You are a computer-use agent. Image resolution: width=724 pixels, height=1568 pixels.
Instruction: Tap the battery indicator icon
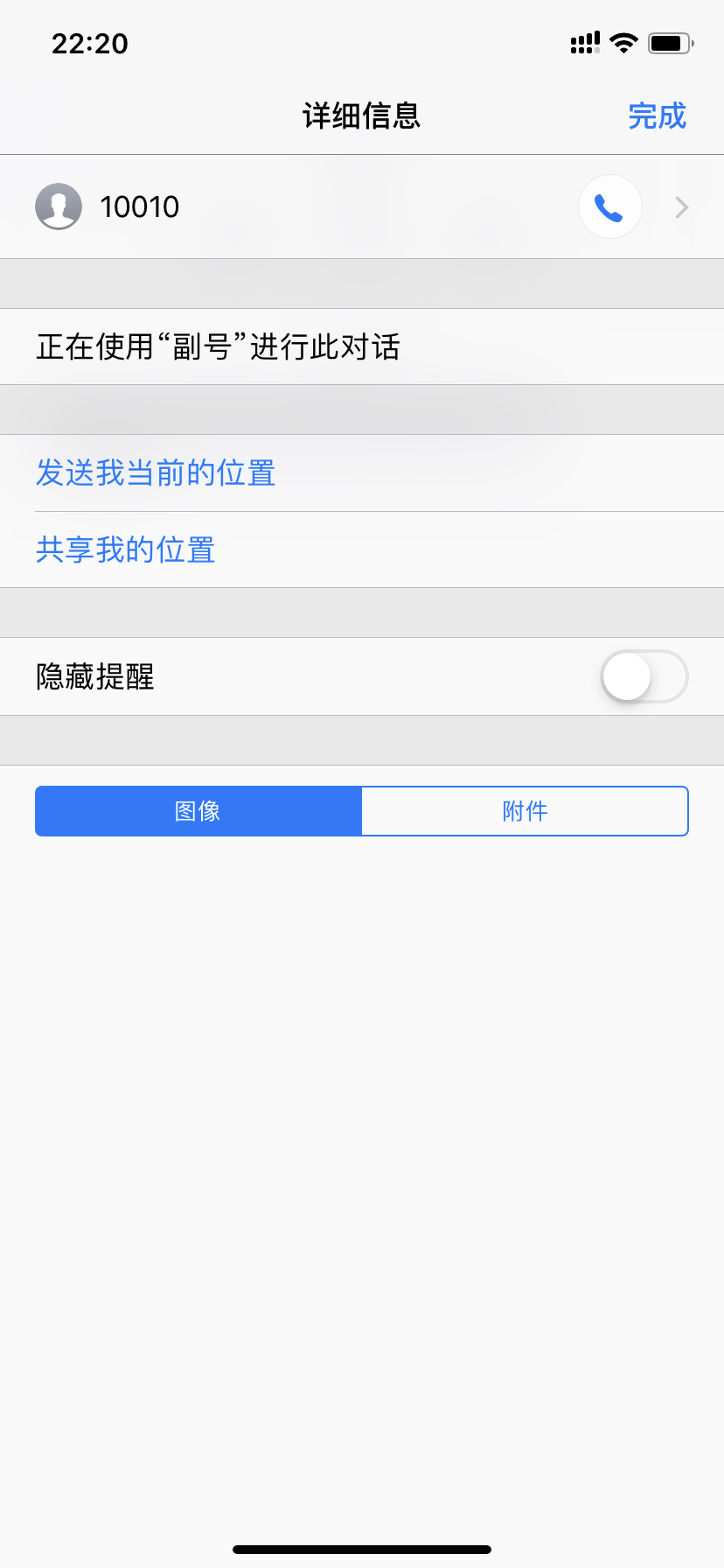tap(670, 43)
